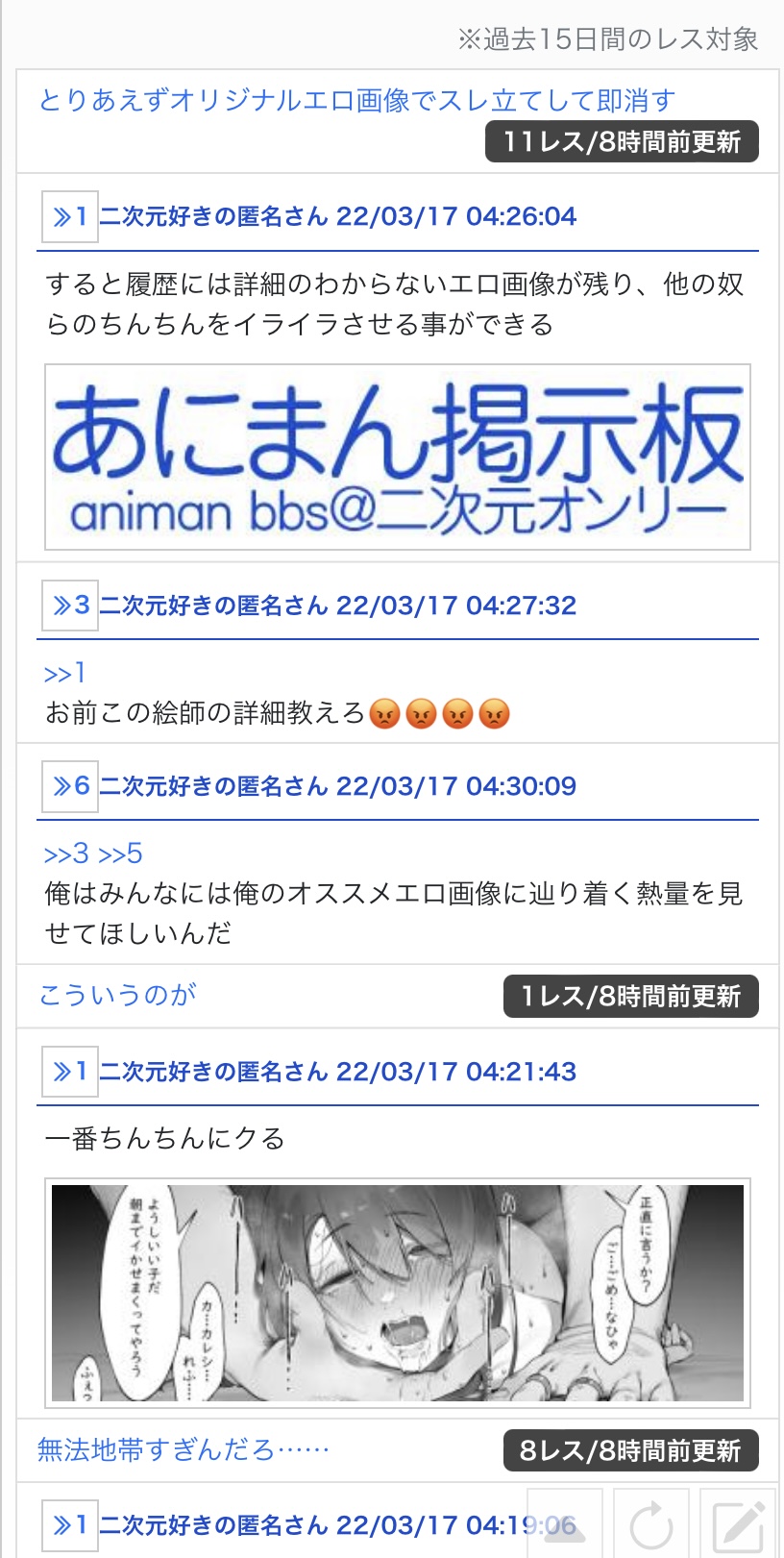Open the あにまん掲示板 banner image

(x=398, y=458)
